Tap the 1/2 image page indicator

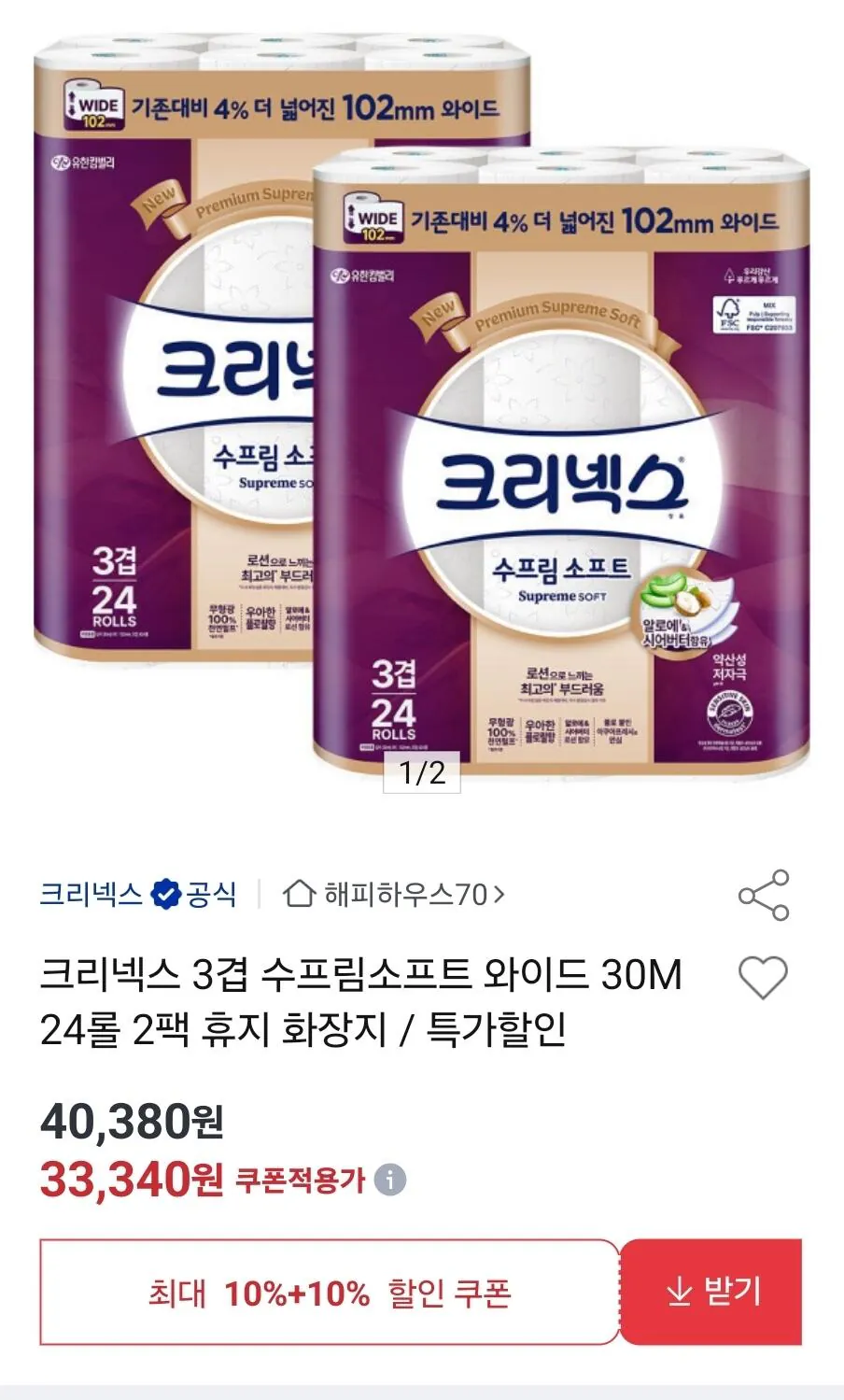click(x=421, y=772)
